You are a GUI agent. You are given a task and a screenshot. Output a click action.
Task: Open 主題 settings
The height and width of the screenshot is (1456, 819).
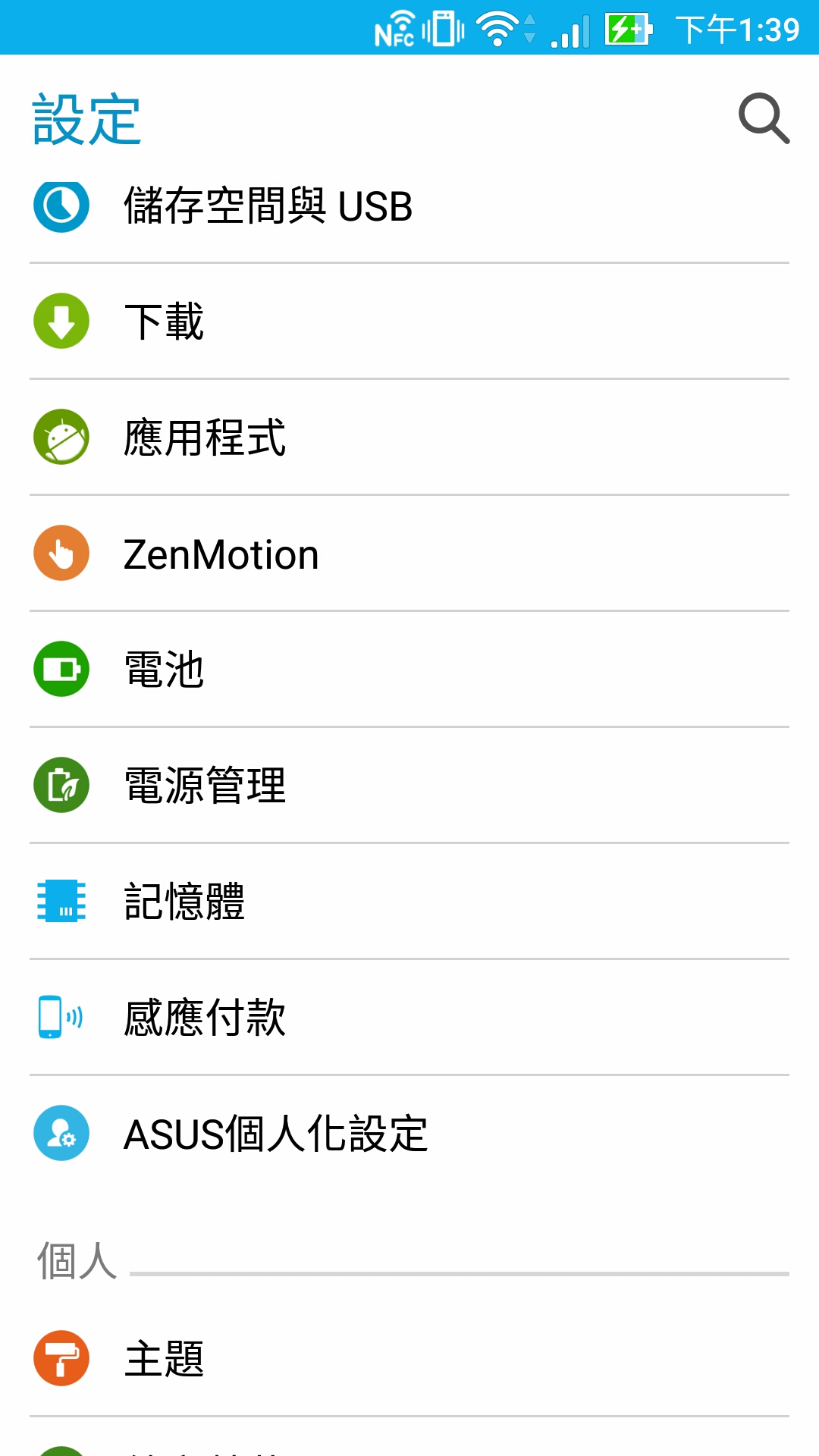coord(409,1358)
